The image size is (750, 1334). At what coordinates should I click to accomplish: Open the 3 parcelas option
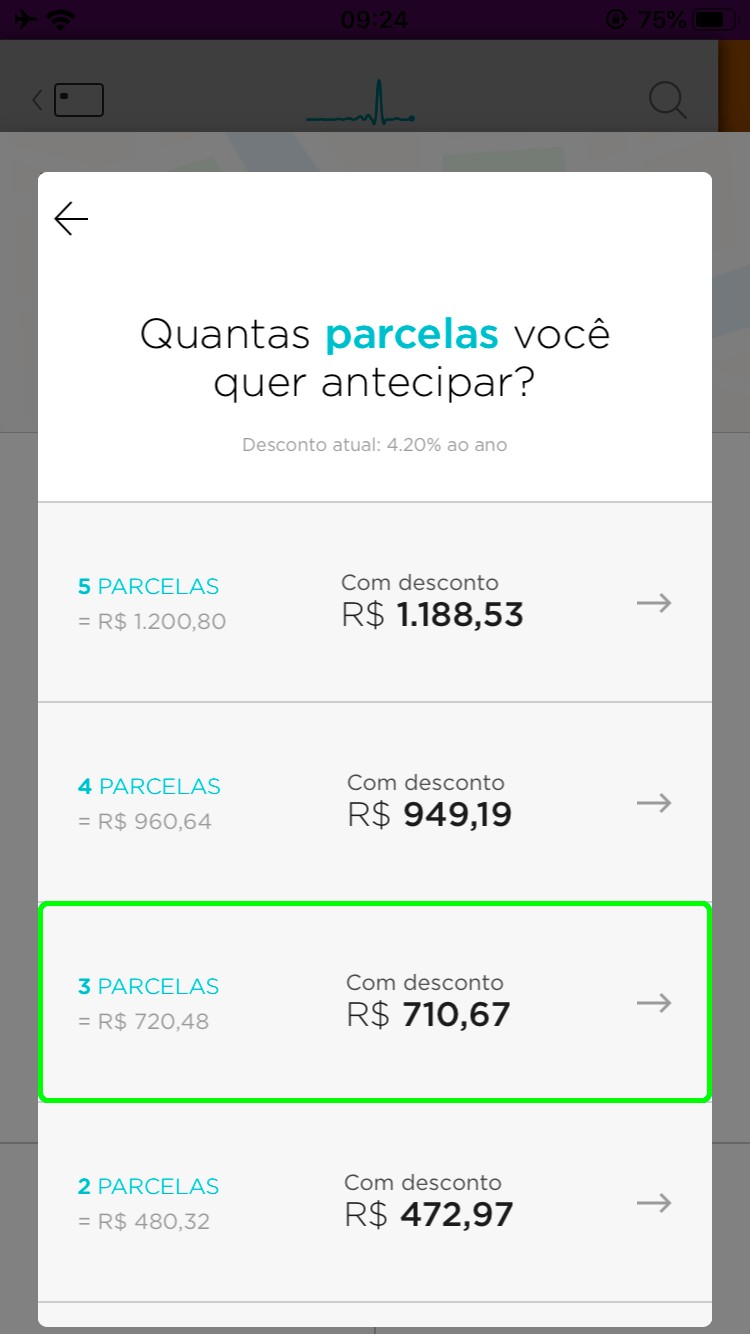tap(375, 1002)
